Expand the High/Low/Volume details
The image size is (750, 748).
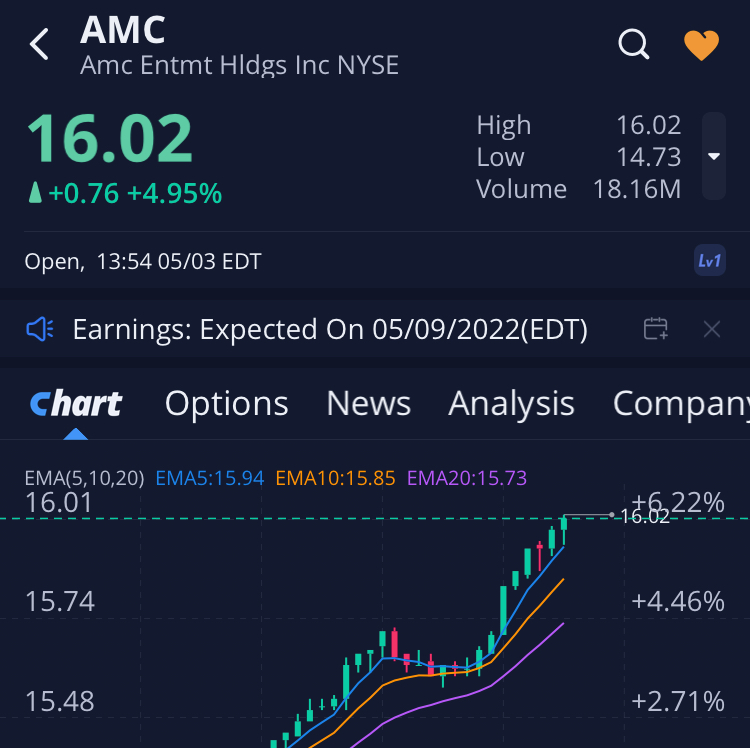point(714,157)
